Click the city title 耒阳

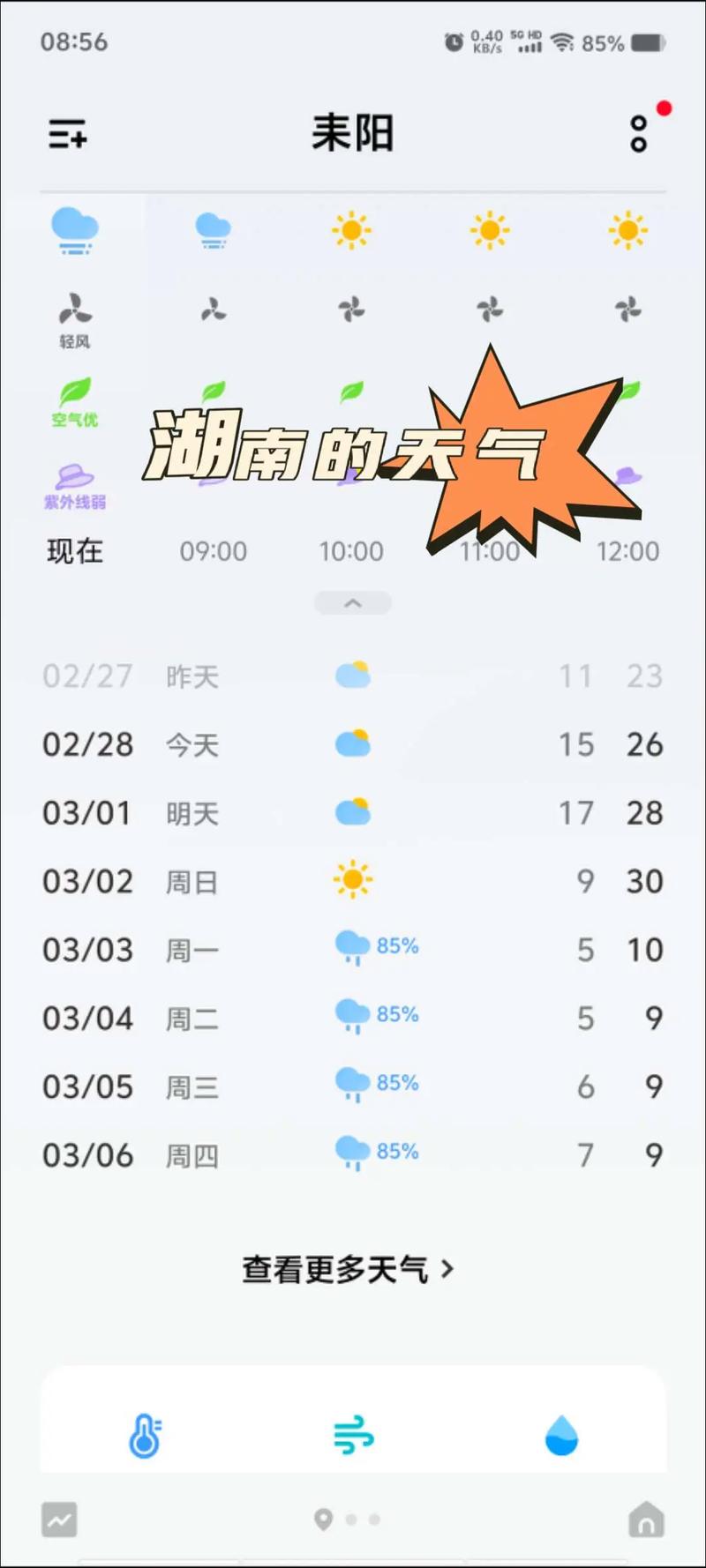click(x=351, y=133)
